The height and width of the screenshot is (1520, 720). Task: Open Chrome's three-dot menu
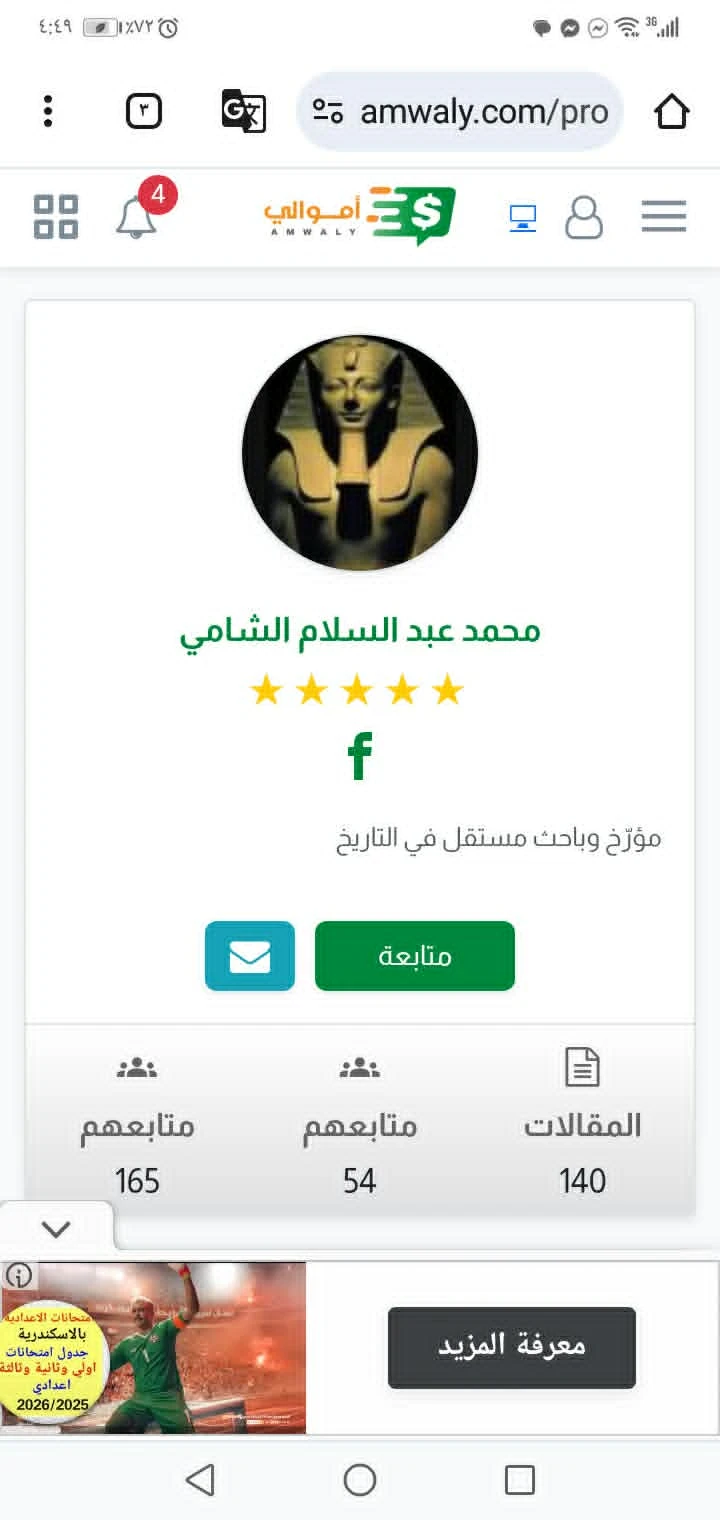click(47, 111)
